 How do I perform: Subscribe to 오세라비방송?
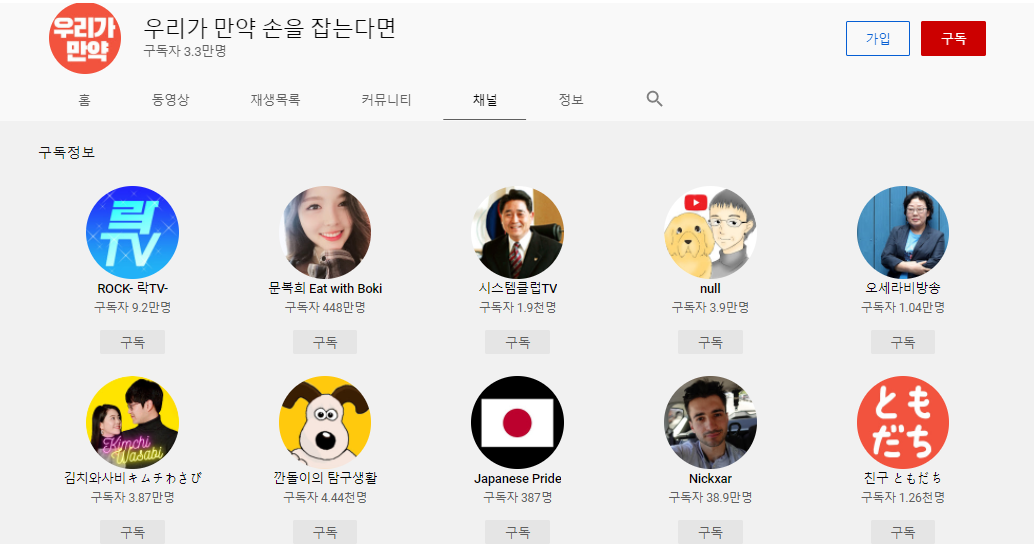(902, 342)
